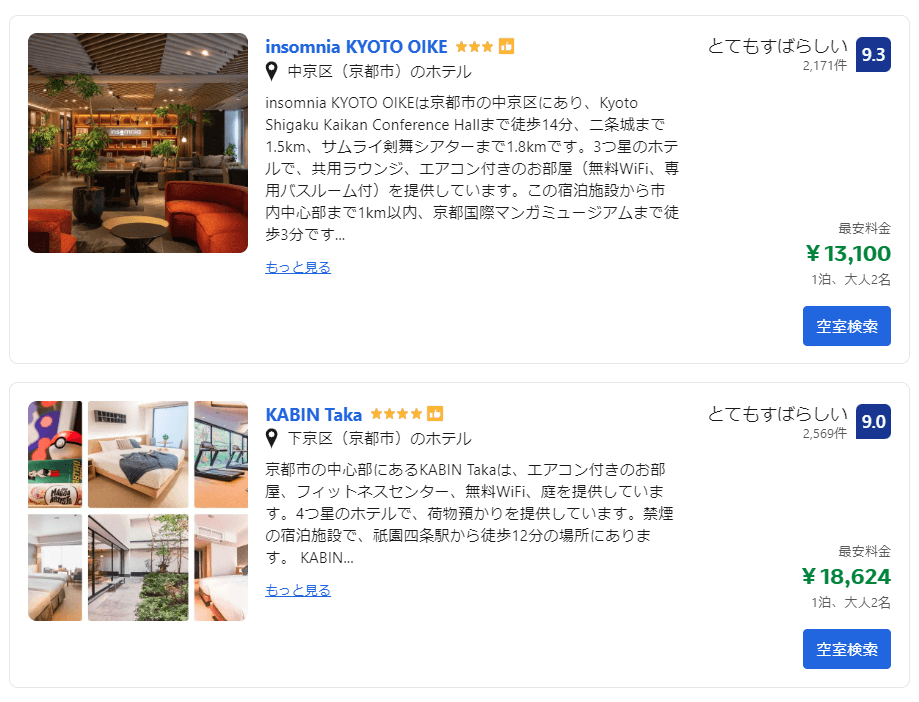Check availability with 空室検索 for KABIN Taka
This screenshot has height=702, width=919.
click(846, 649)
